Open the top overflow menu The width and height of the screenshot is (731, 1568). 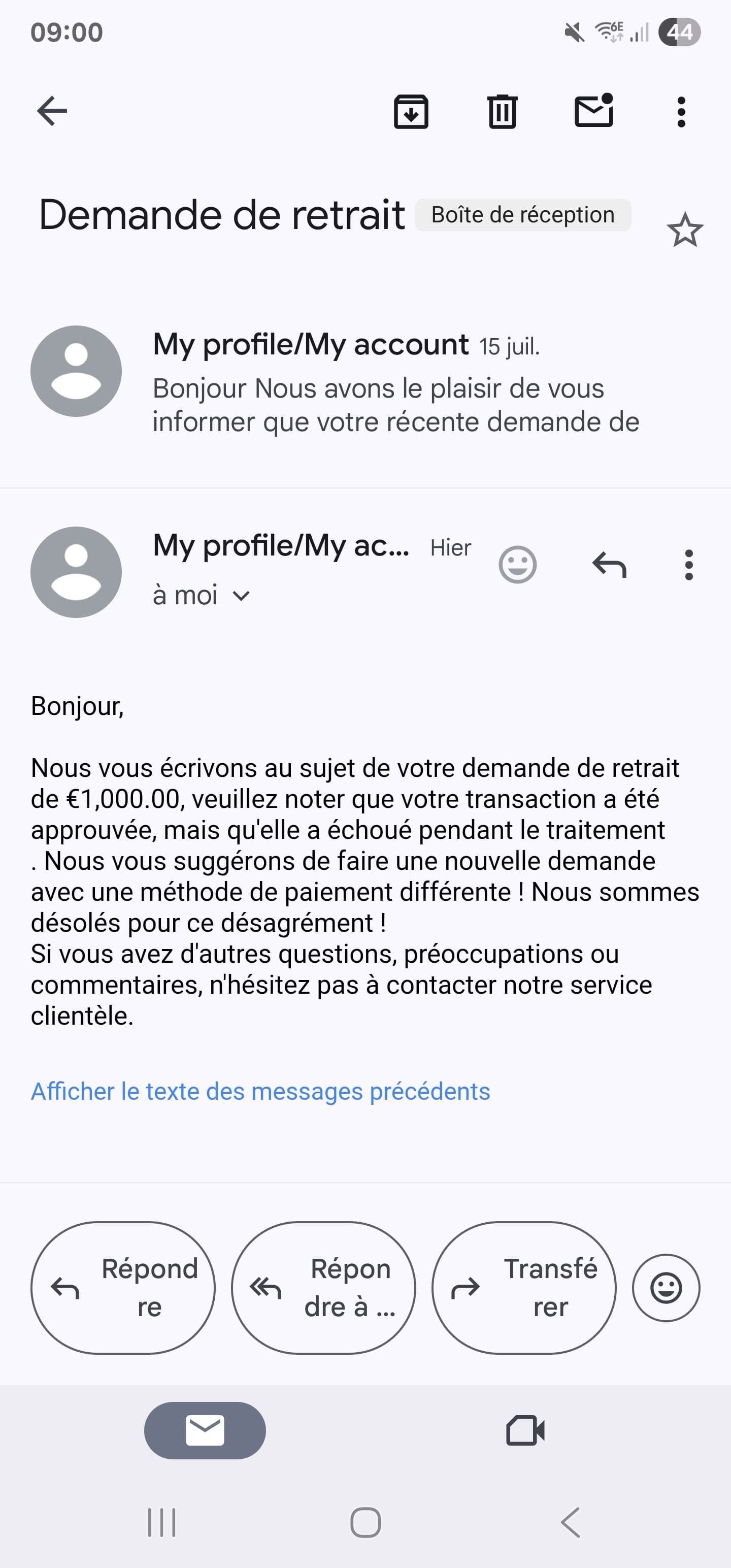coord(681,112)
